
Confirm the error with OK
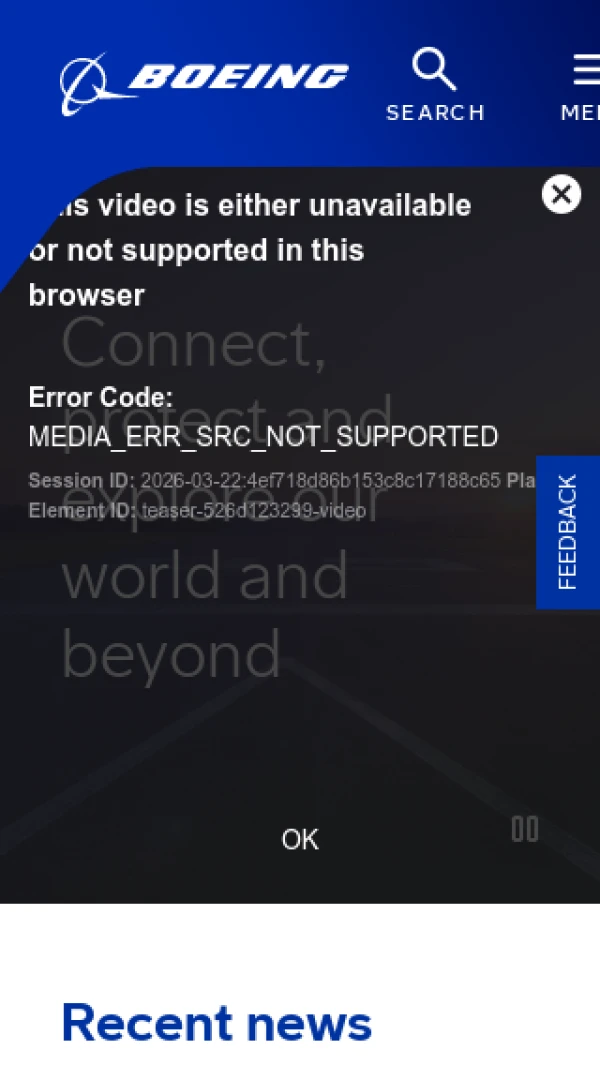[300, 840]
